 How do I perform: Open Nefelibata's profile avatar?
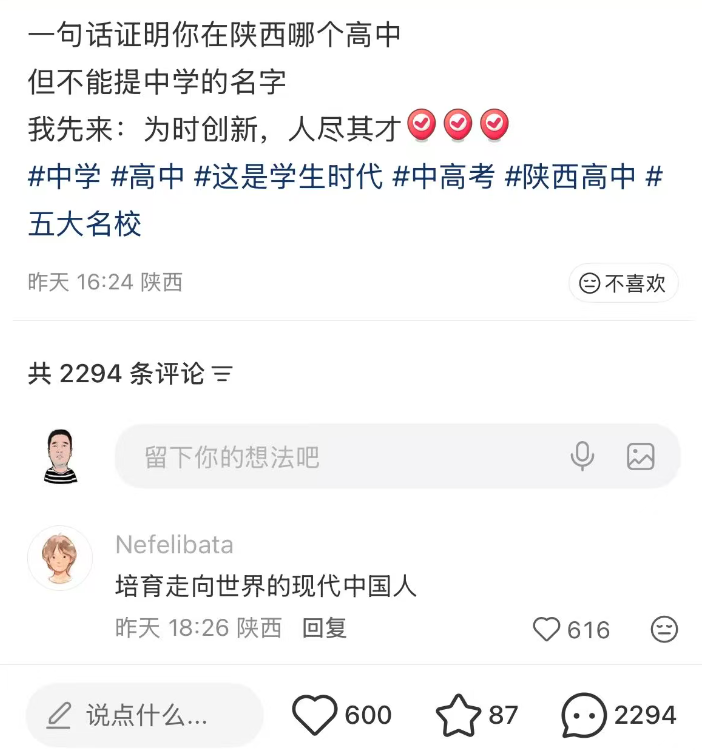(x=60, y=558)
